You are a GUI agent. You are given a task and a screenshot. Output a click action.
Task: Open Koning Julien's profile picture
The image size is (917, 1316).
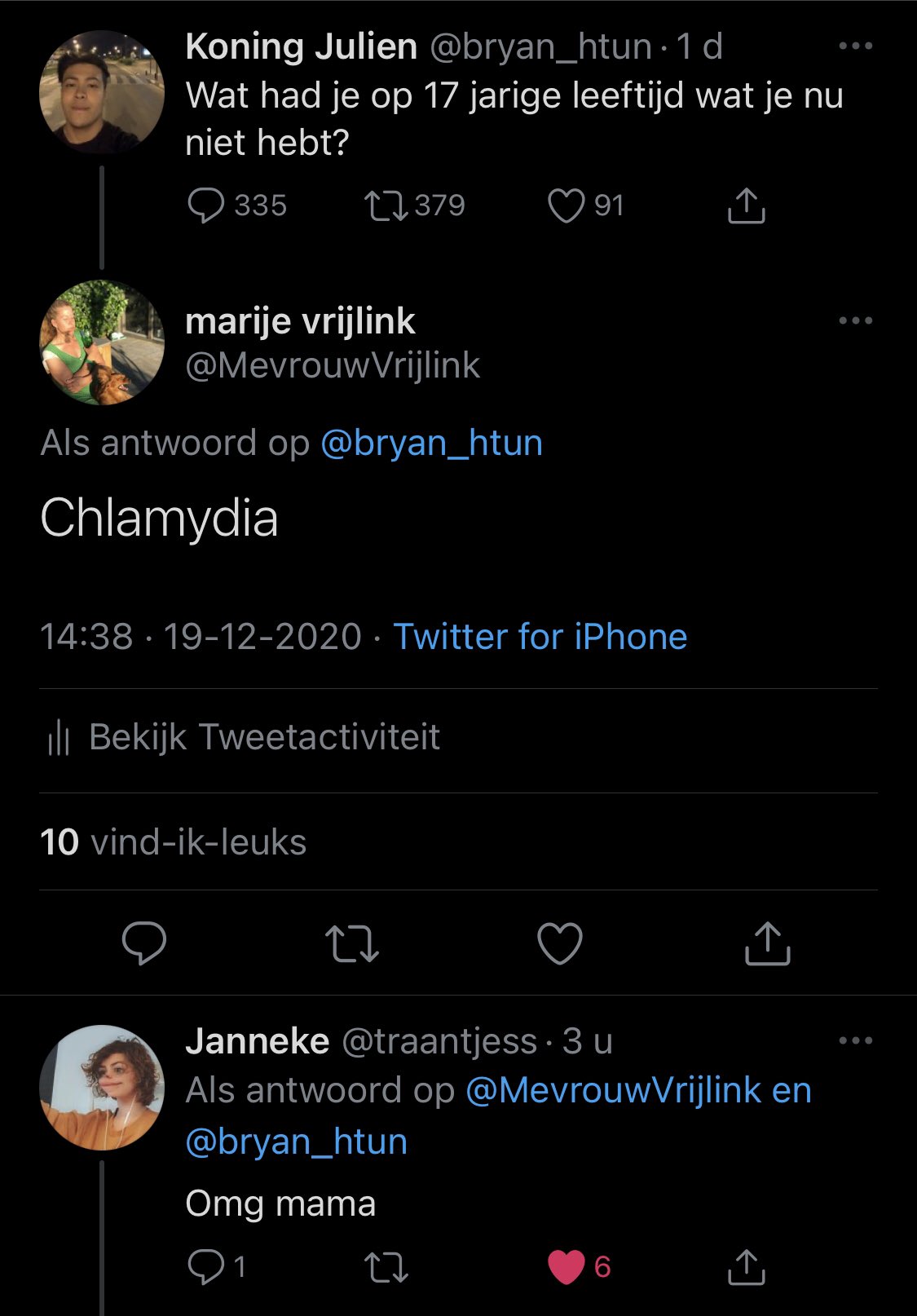pyautogui.click(x=102, y=92)
